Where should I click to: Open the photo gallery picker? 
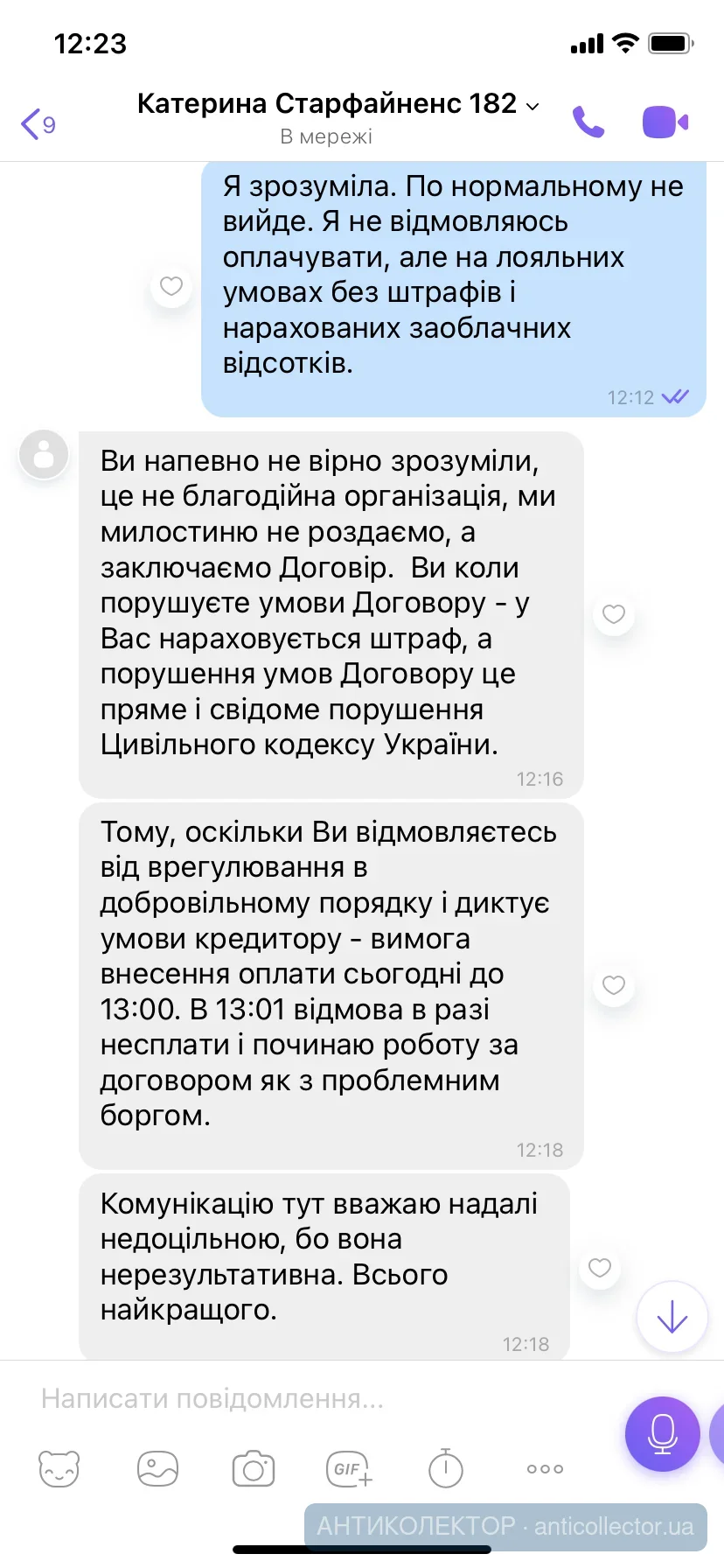pos(157,1469)
